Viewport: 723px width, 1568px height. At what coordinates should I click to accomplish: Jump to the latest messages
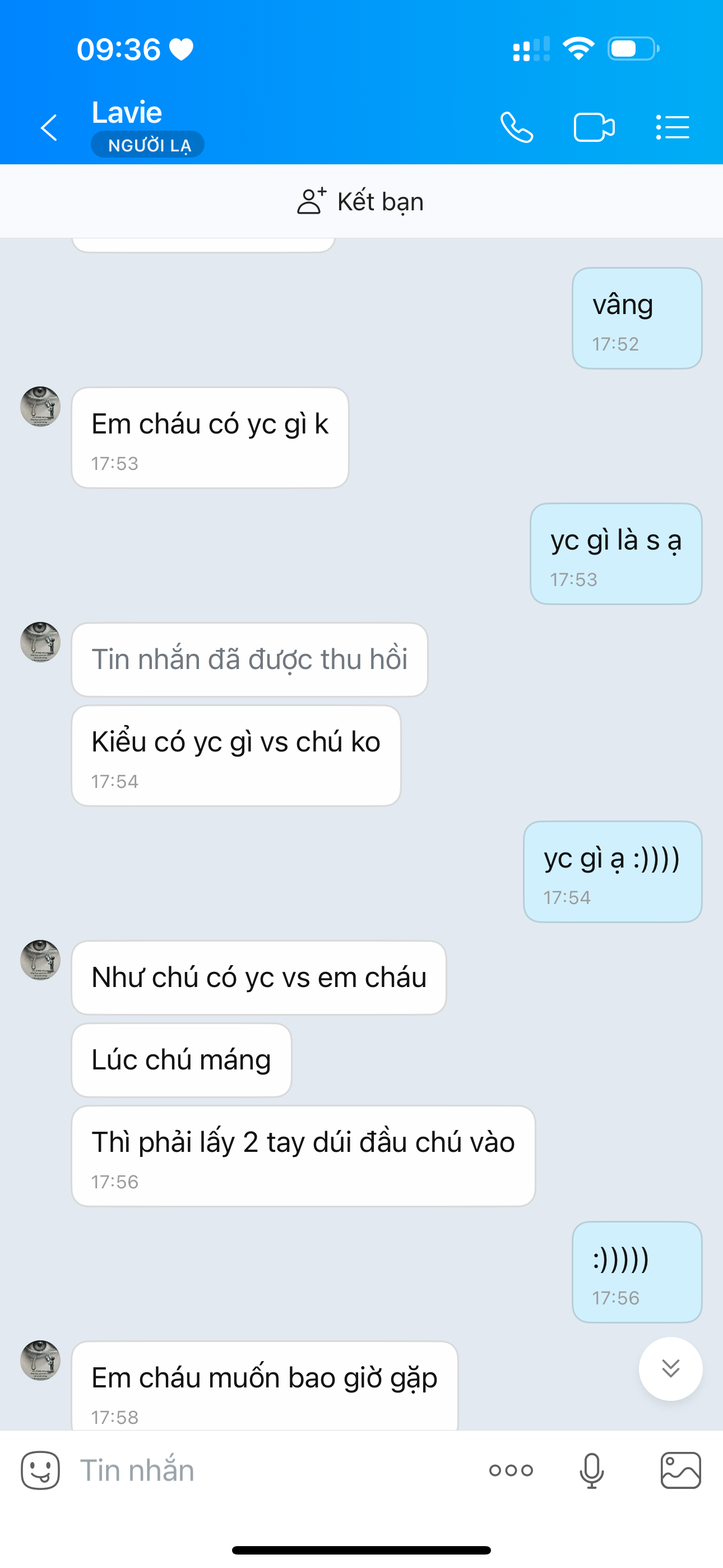coord(670,1368)
